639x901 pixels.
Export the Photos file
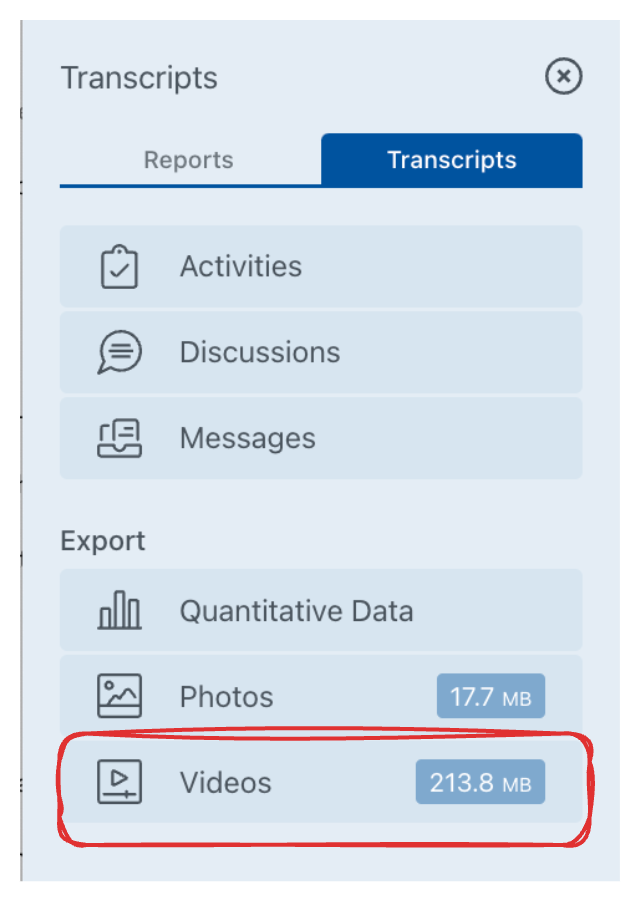[x=320, y=696]
